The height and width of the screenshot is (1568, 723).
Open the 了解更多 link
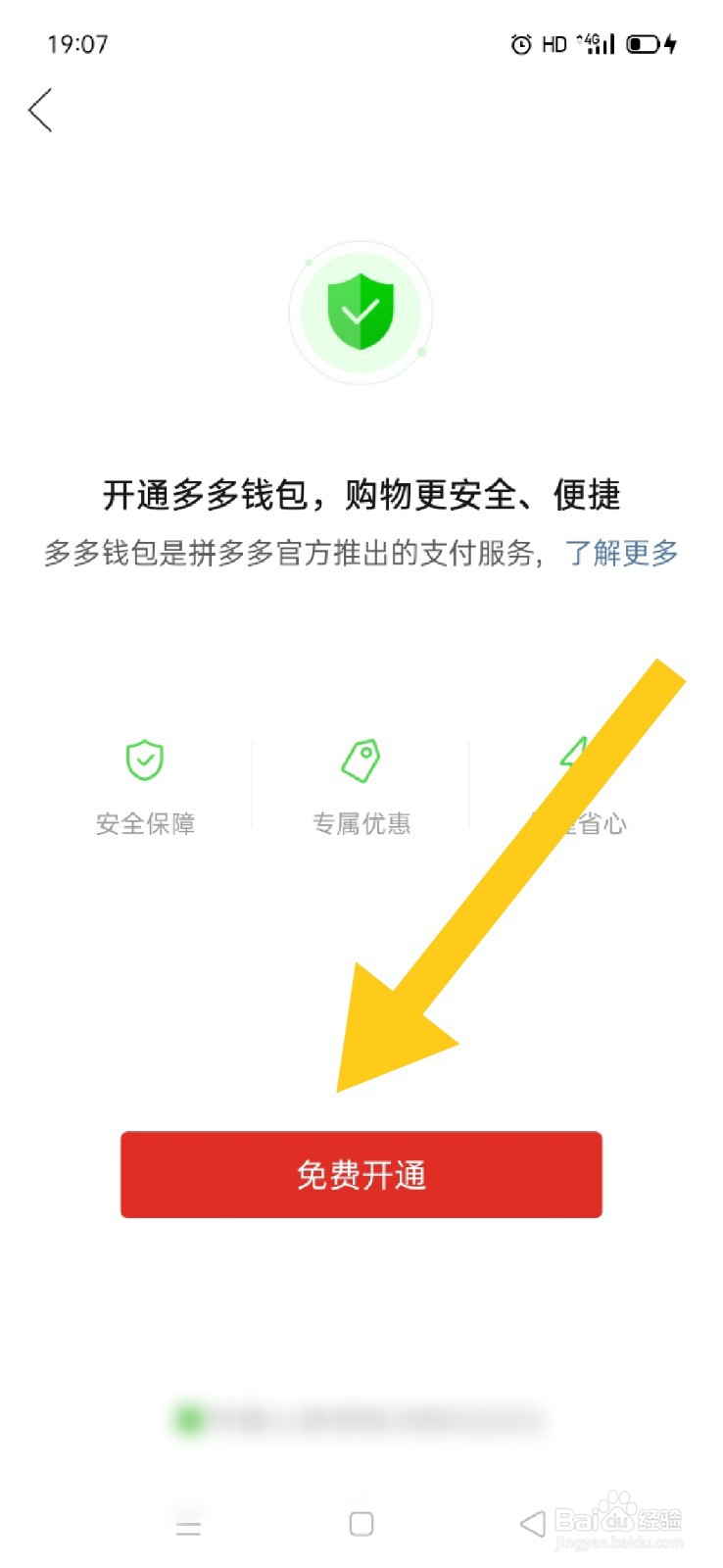[621, 555]
